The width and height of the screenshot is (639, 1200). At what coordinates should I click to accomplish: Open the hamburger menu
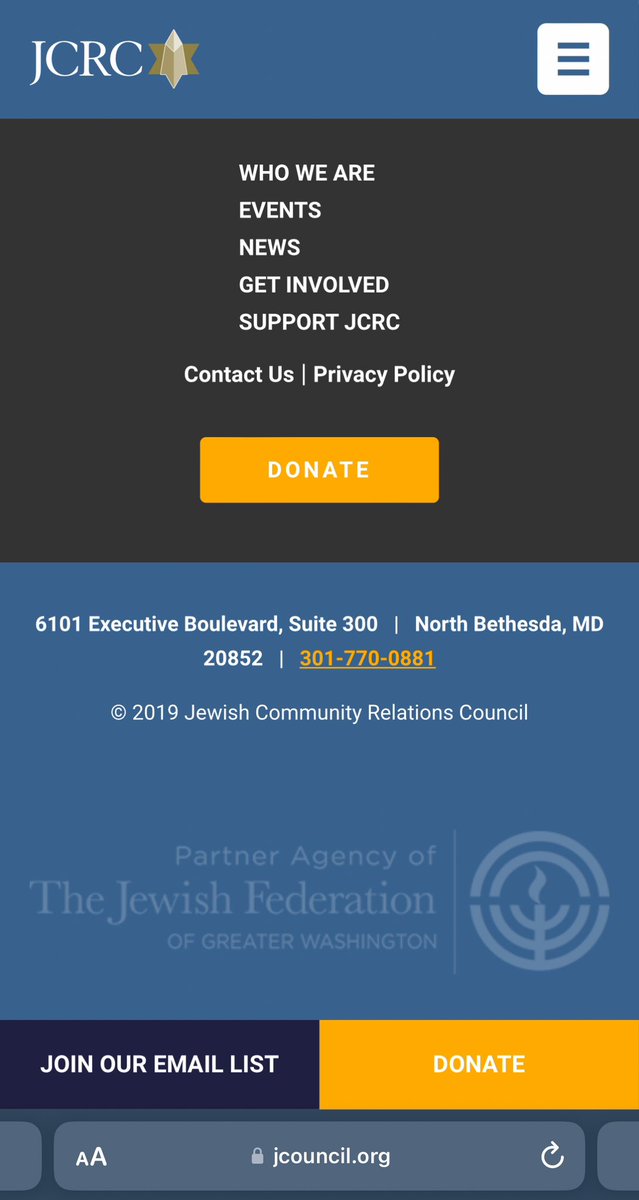point(573,59)
